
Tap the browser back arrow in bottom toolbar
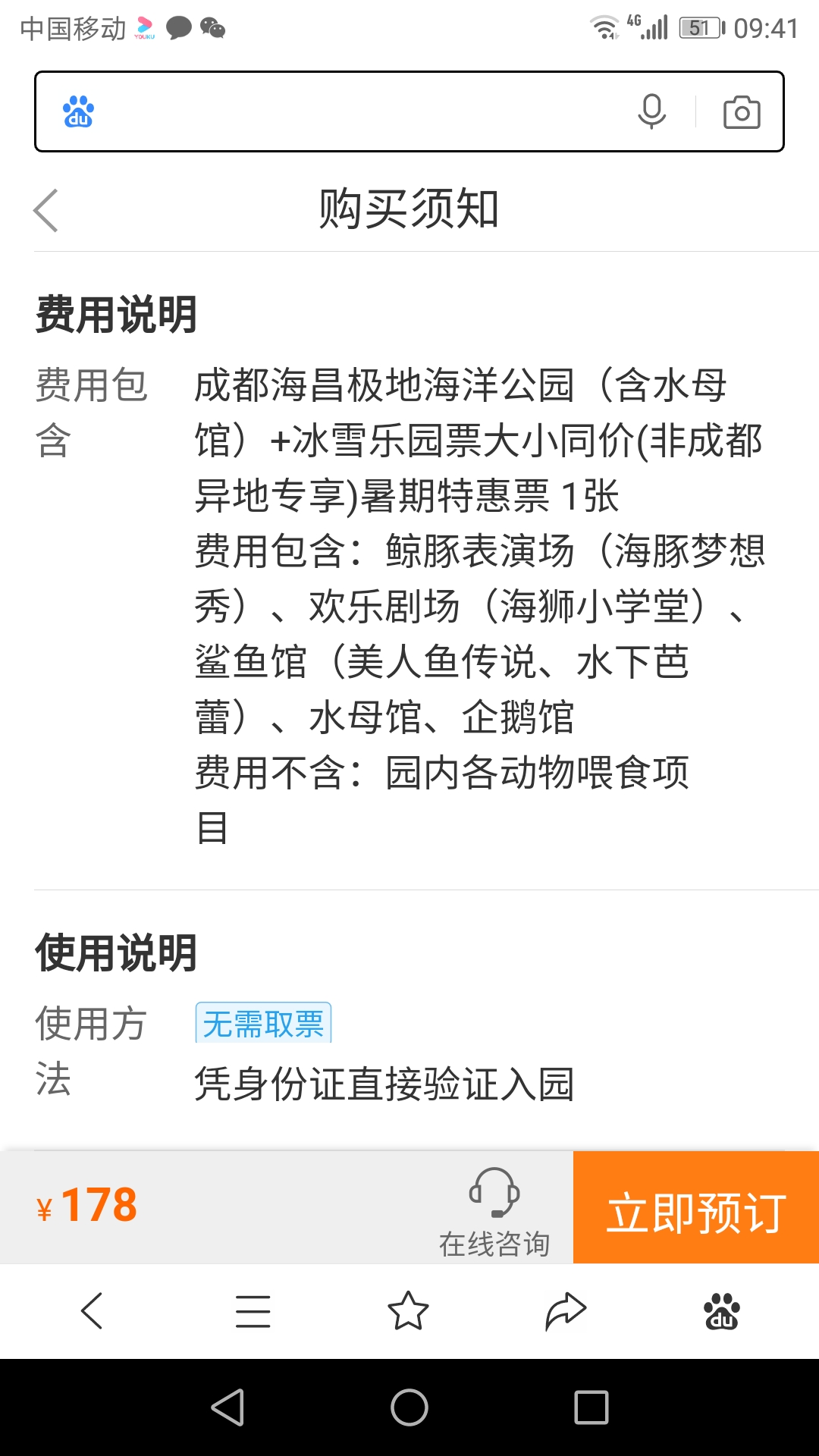point(92,1311)
